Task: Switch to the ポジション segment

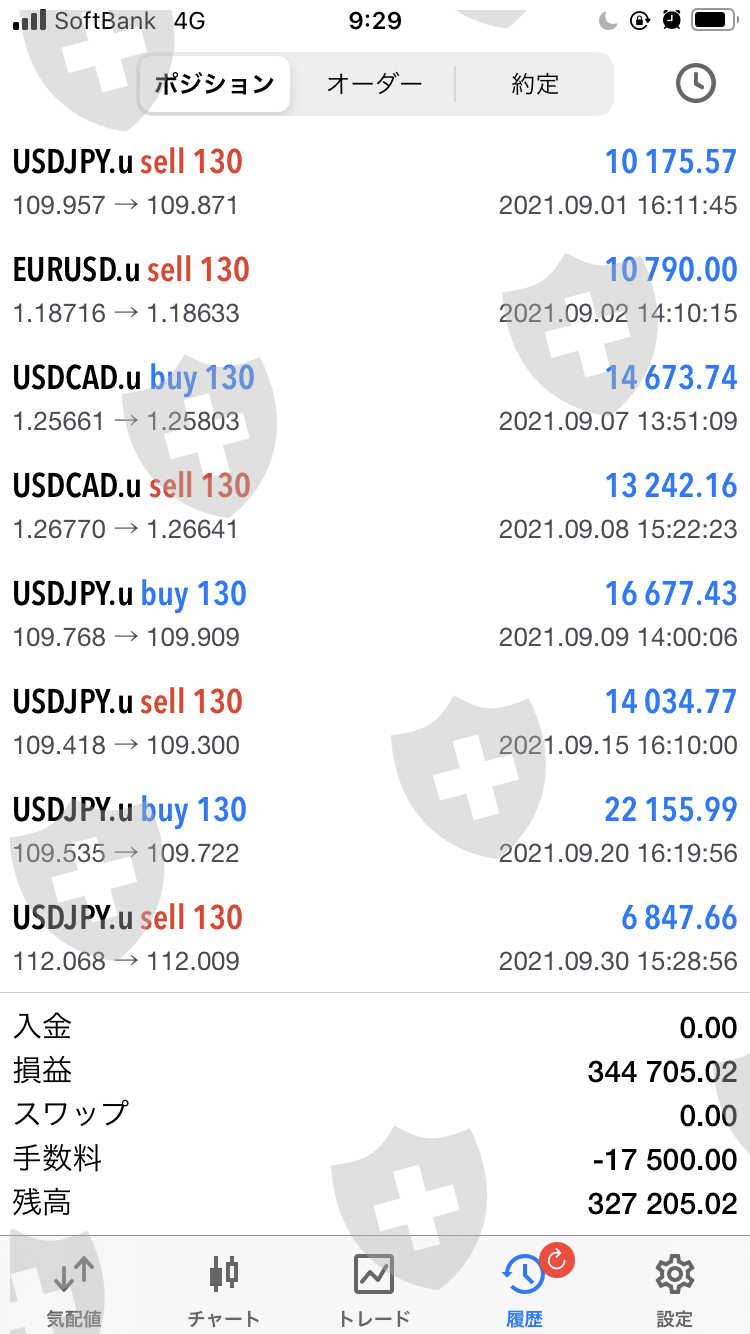Action: [x=214, y=84]
